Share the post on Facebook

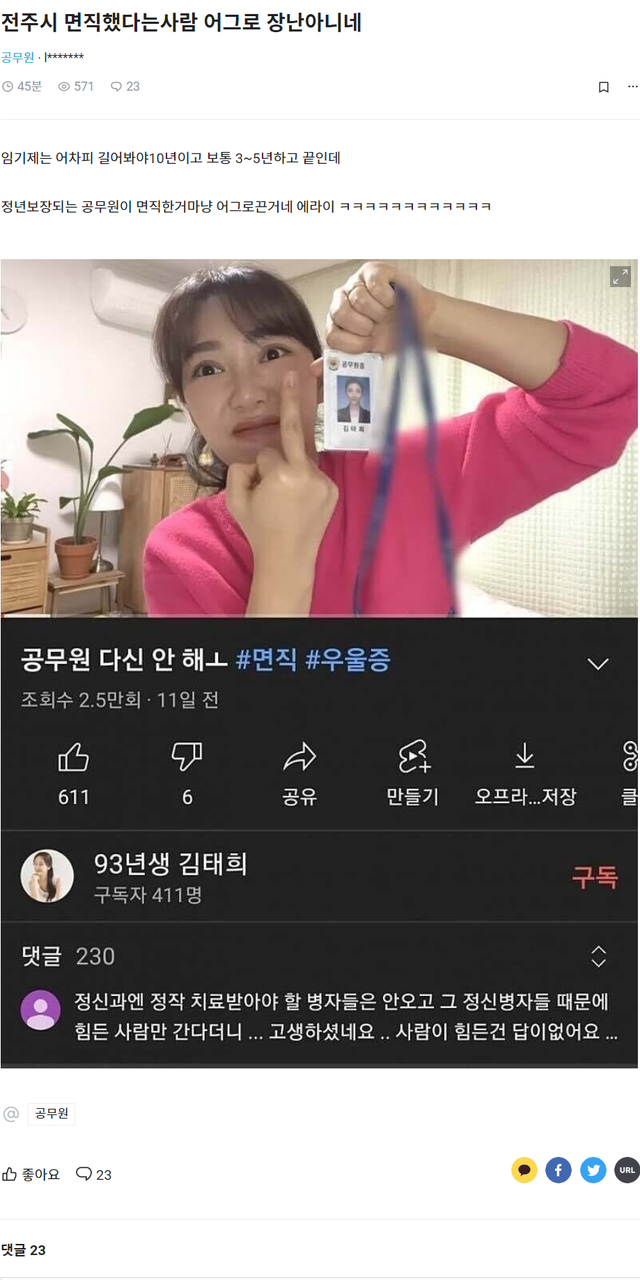pyautogui.click(x=558, y=1170)
